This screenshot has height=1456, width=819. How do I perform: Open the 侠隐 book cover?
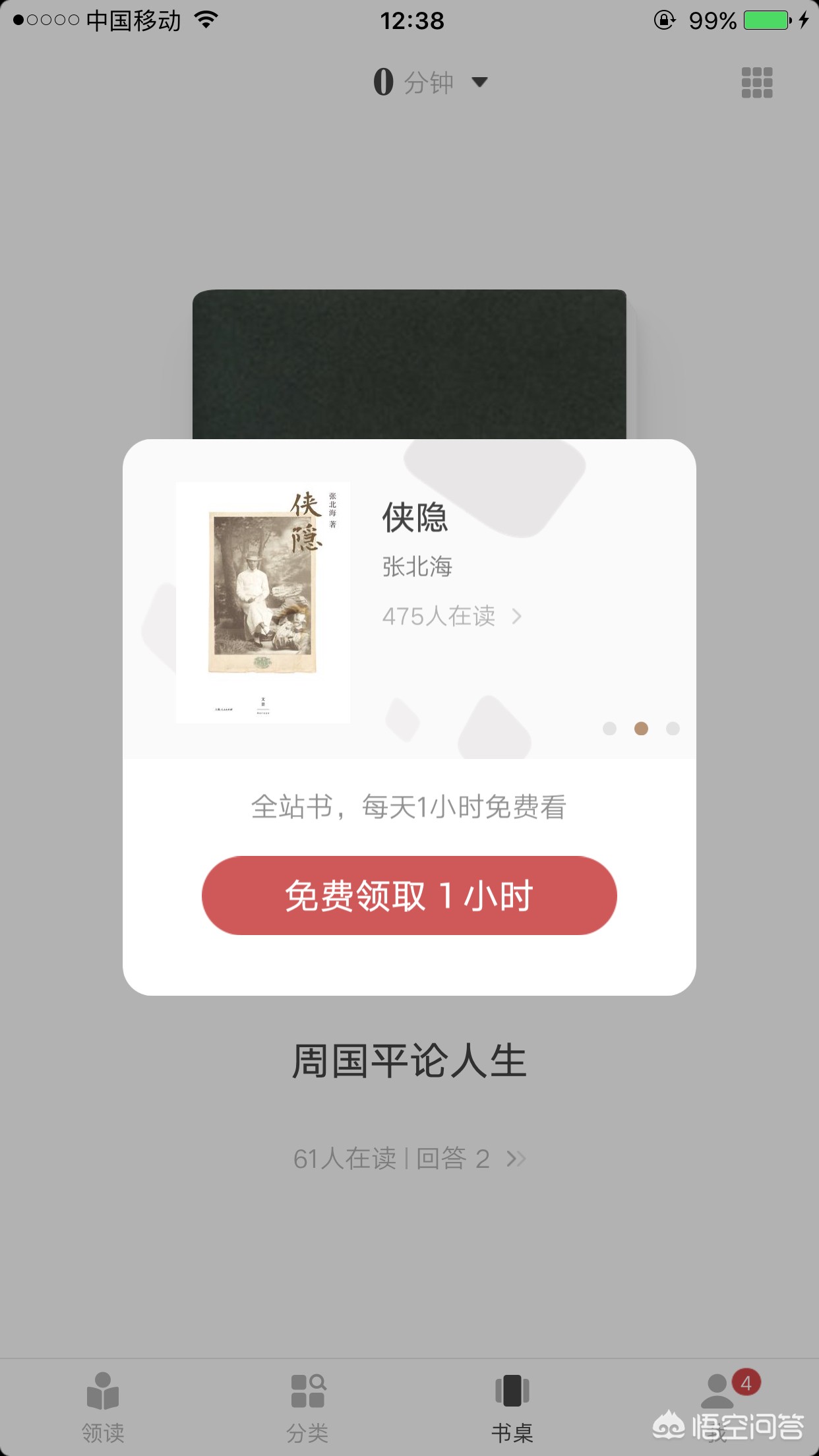[263, 602]
